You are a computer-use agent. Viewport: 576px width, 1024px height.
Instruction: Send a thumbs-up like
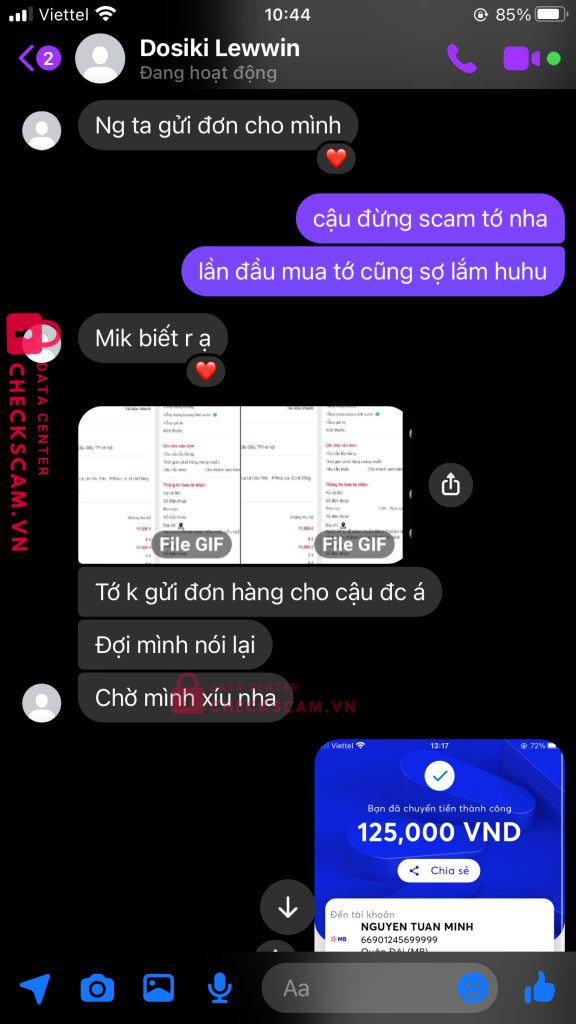(x=540, y=987)
